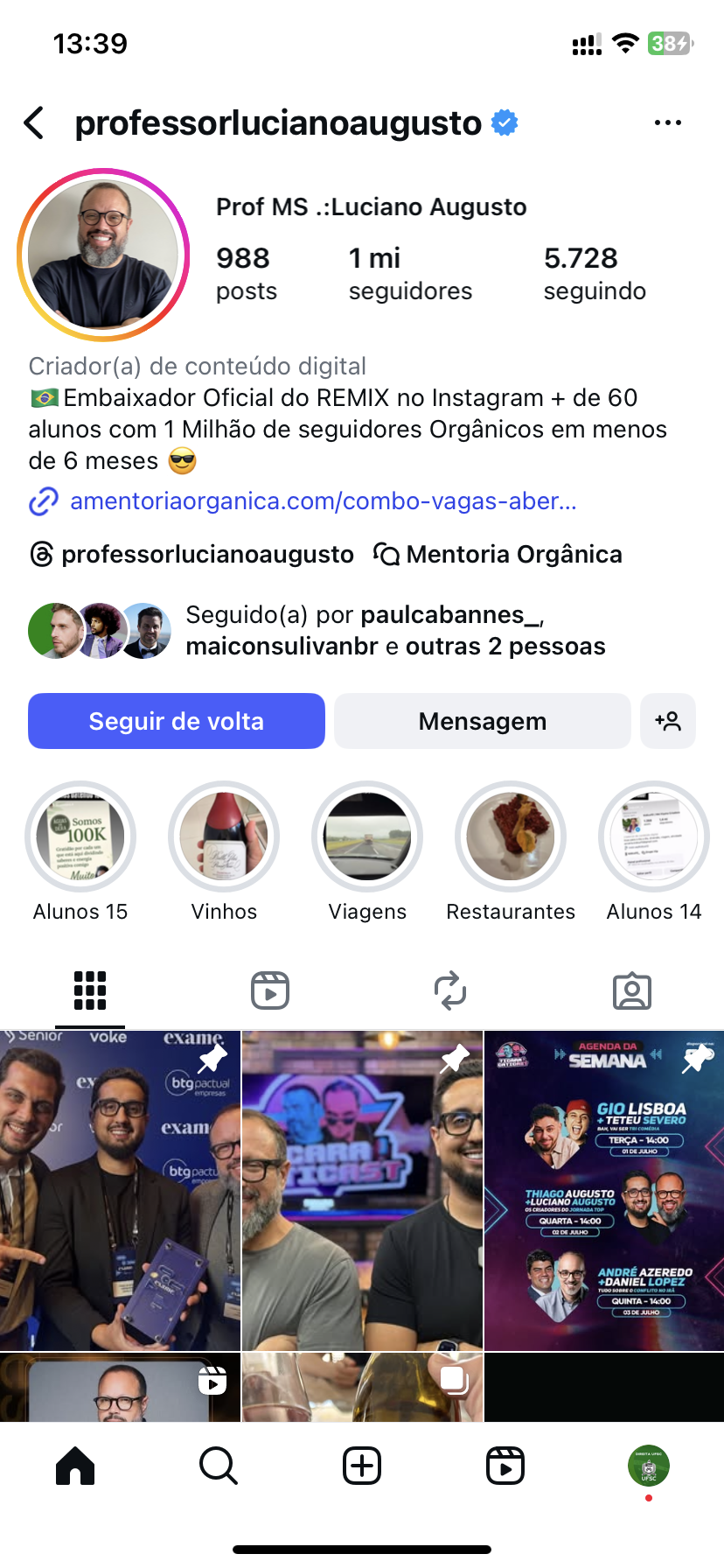Image resolution: width=724 pixels, height=1568 pixels.
Task: Create a new post with plus icon
Action: tap(362, 1466)
